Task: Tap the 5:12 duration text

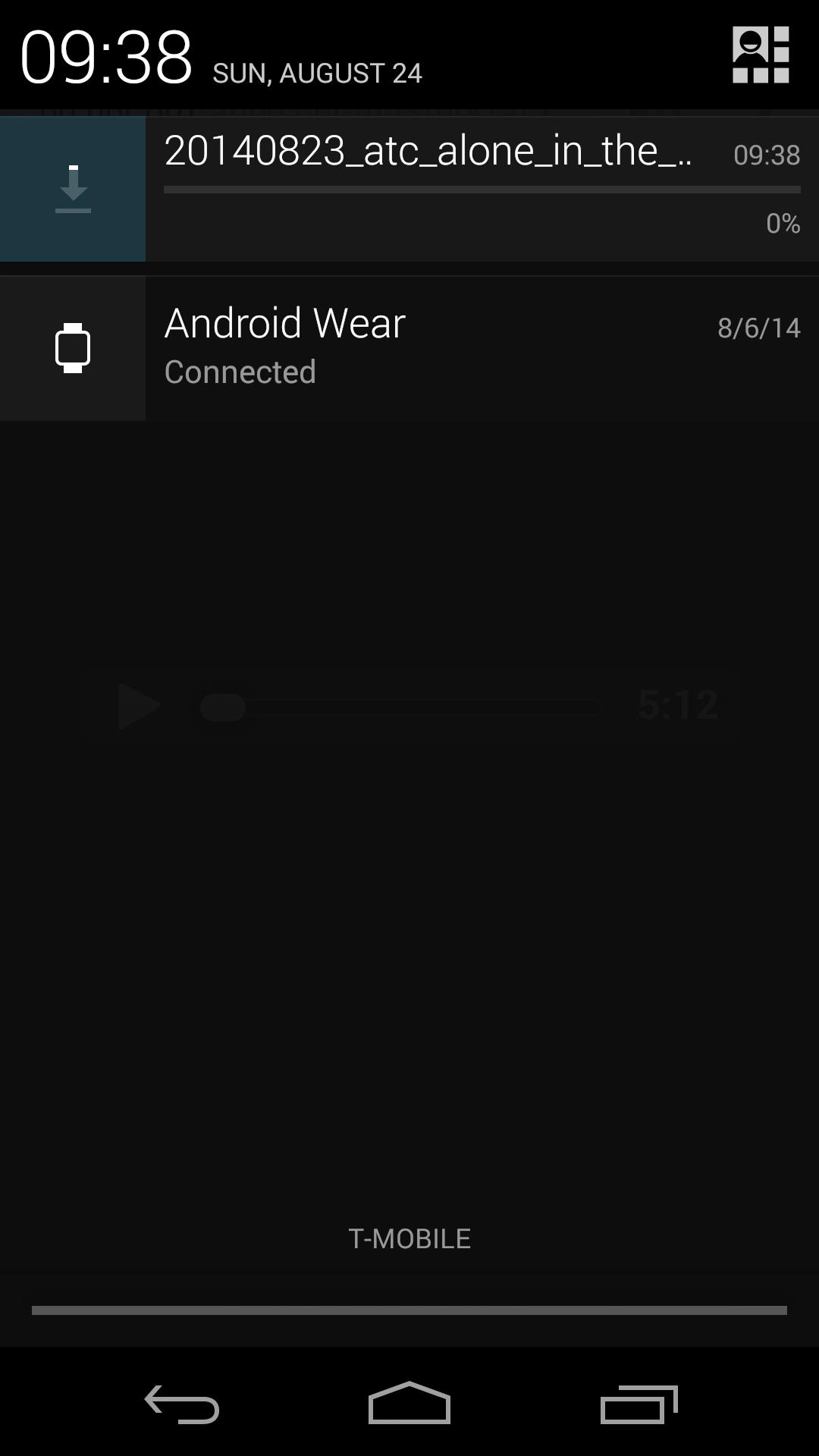Action: (x=679, y=705)
